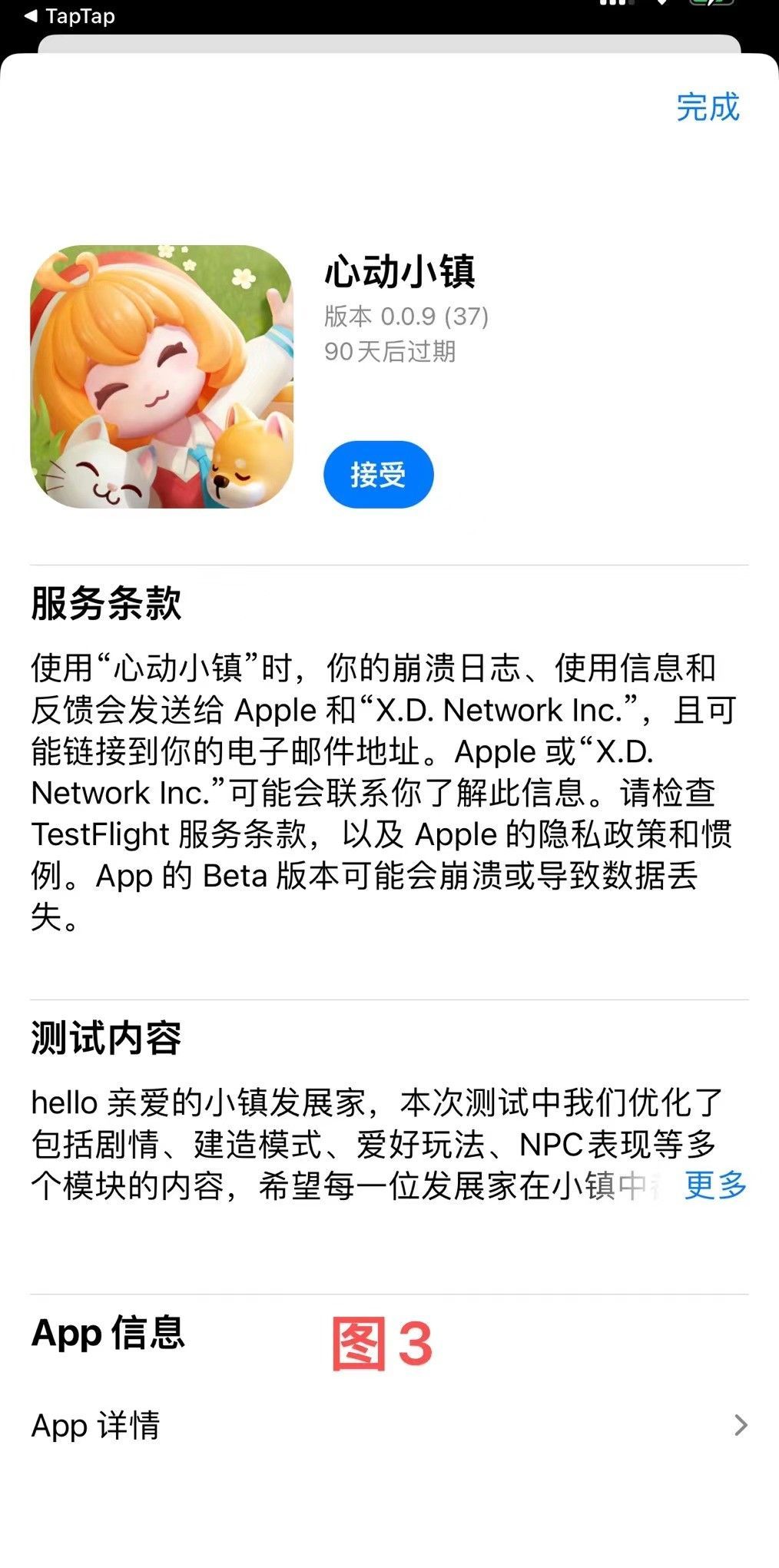
Task: Select the 服务条款 section heading
Action: [107, 605]
